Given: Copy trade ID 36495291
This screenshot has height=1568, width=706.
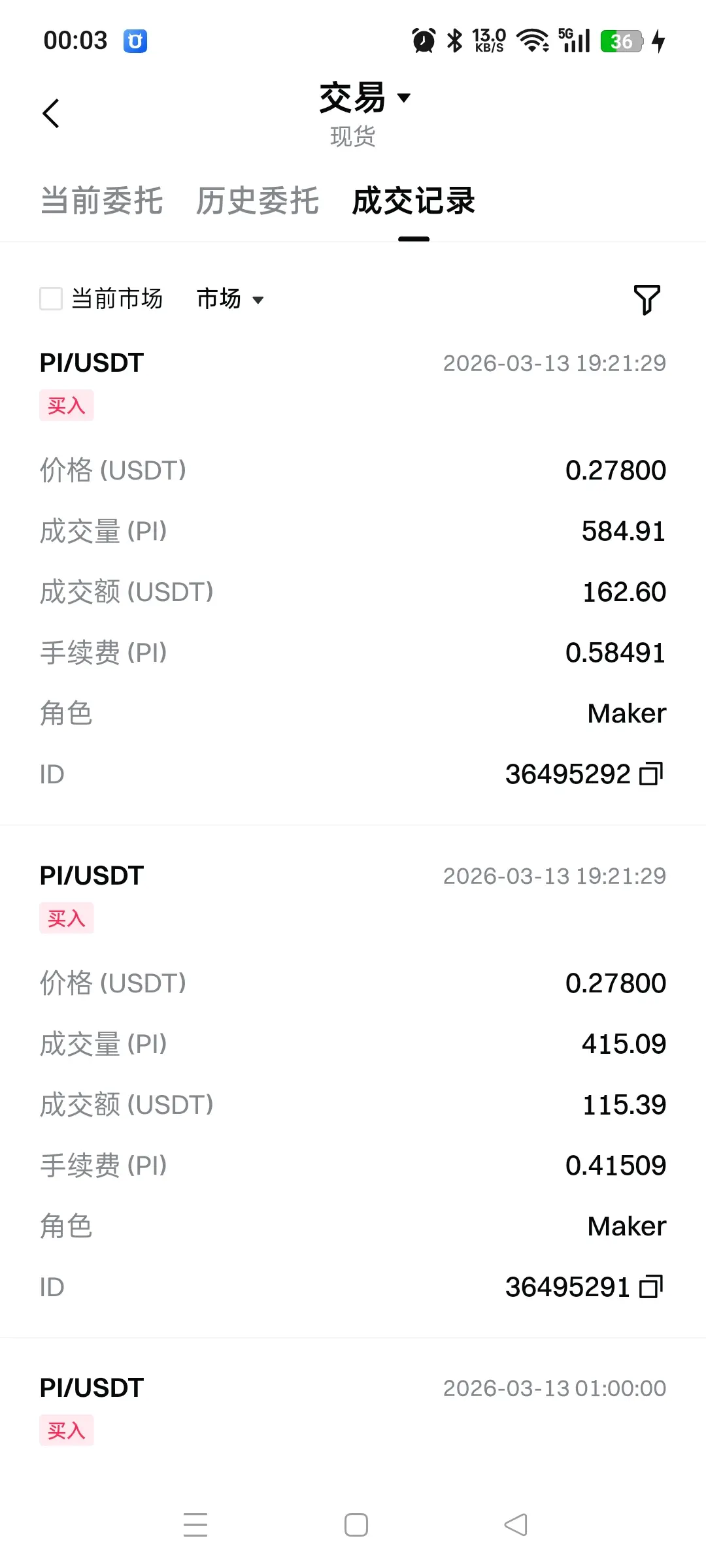Looking at the screenshot, I should coord(651,1287).
